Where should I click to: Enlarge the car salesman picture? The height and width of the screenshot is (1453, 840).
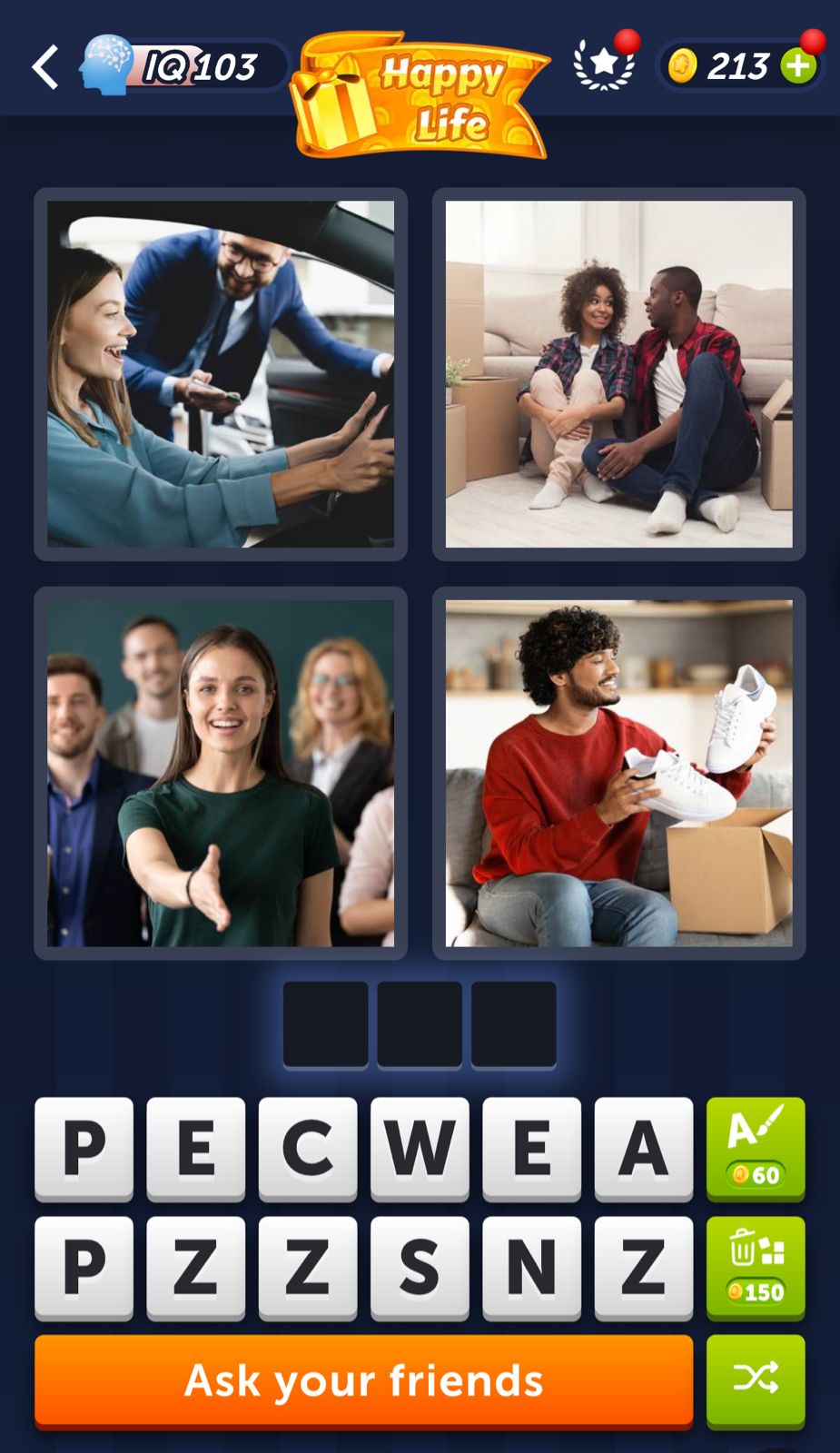[221, 374]
